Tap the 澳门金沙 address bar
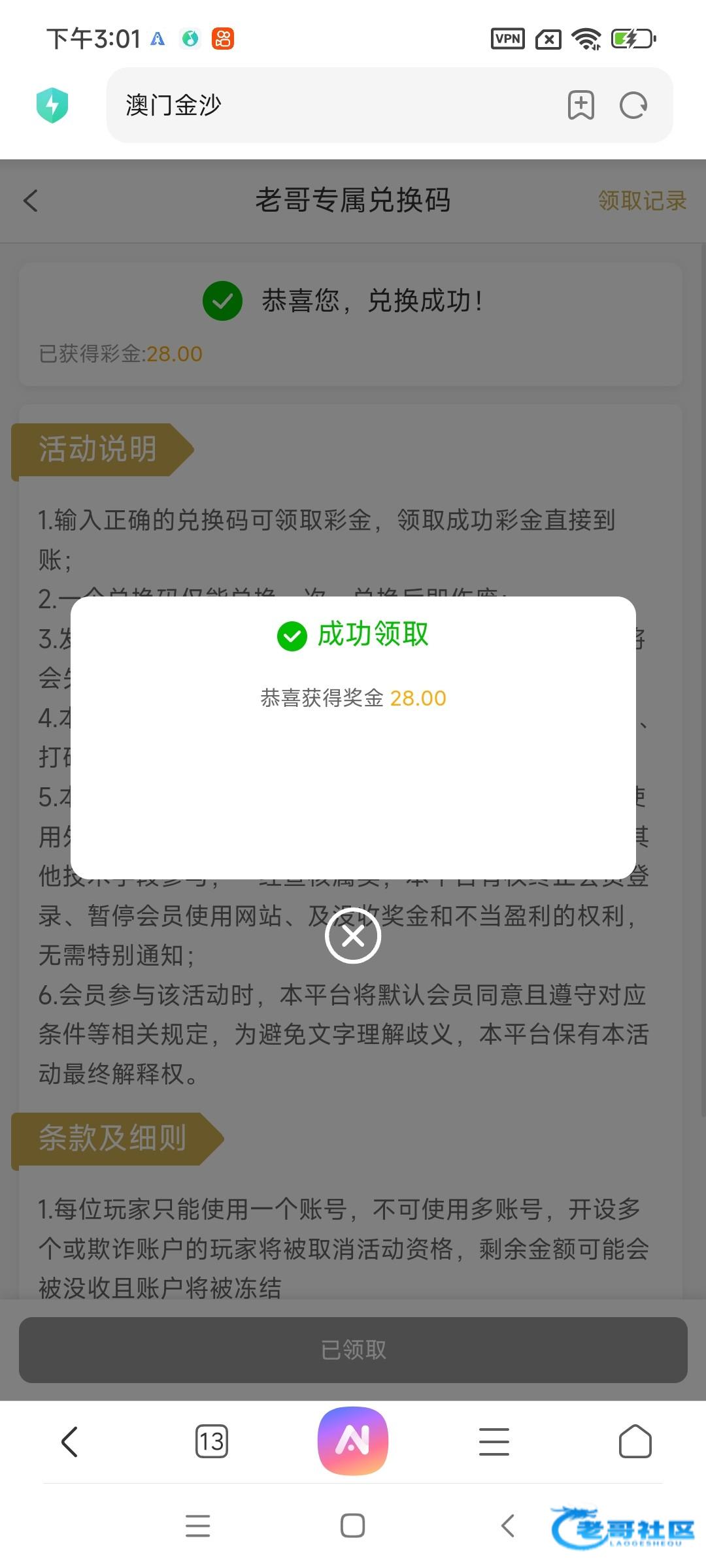This screenshot has width=706, height=1568. click(x=327, y=105)
